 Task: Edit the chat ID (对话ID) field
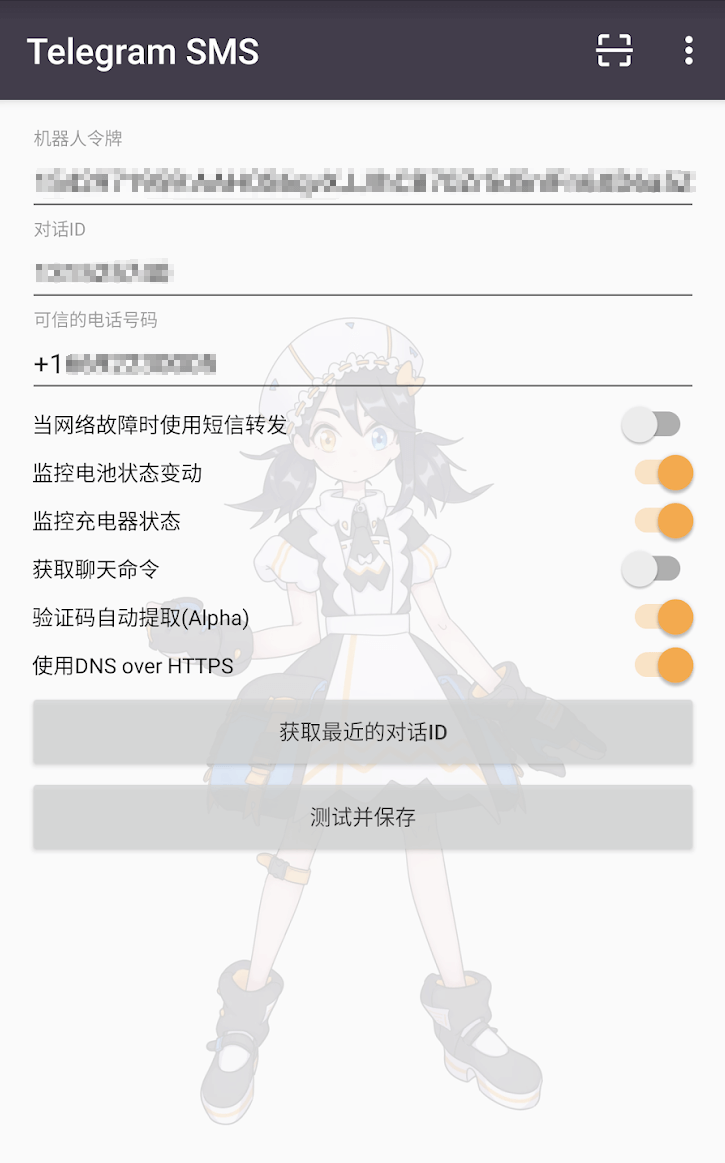click(362, 272)
